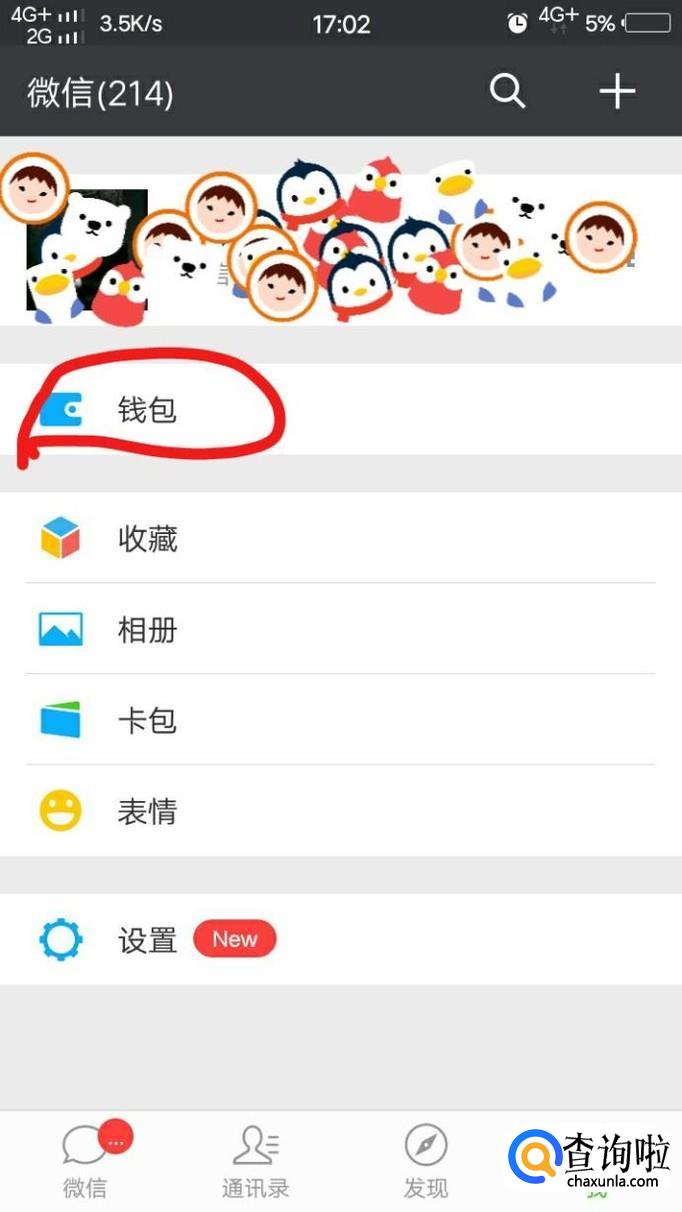Image resolution: width=682 pixels, height=1212 pixels.
Task: Tap the plus icon to add
Action: [x=617, y=92]
